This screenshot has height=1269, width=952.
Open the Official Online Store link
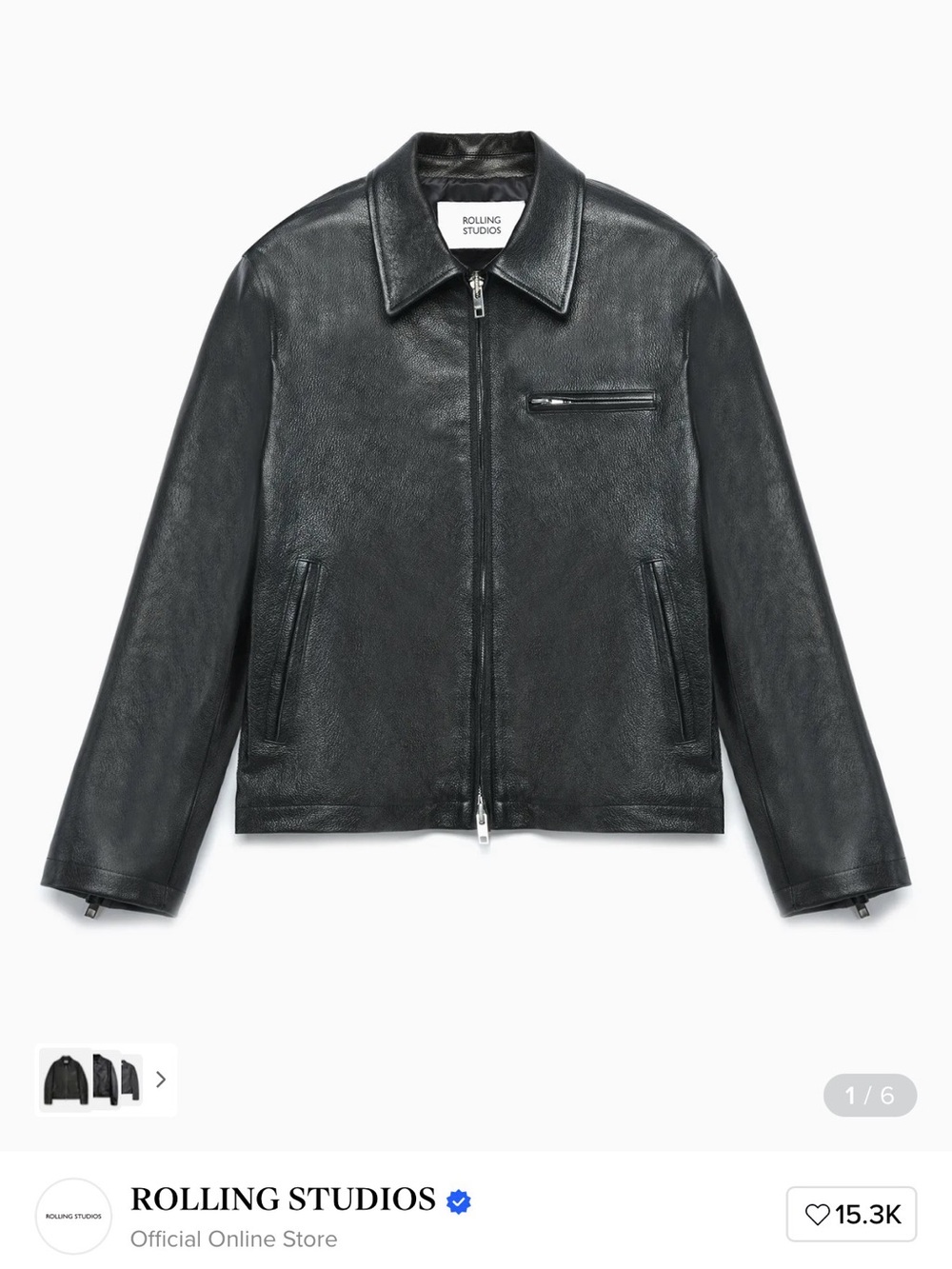(233, 1239)
